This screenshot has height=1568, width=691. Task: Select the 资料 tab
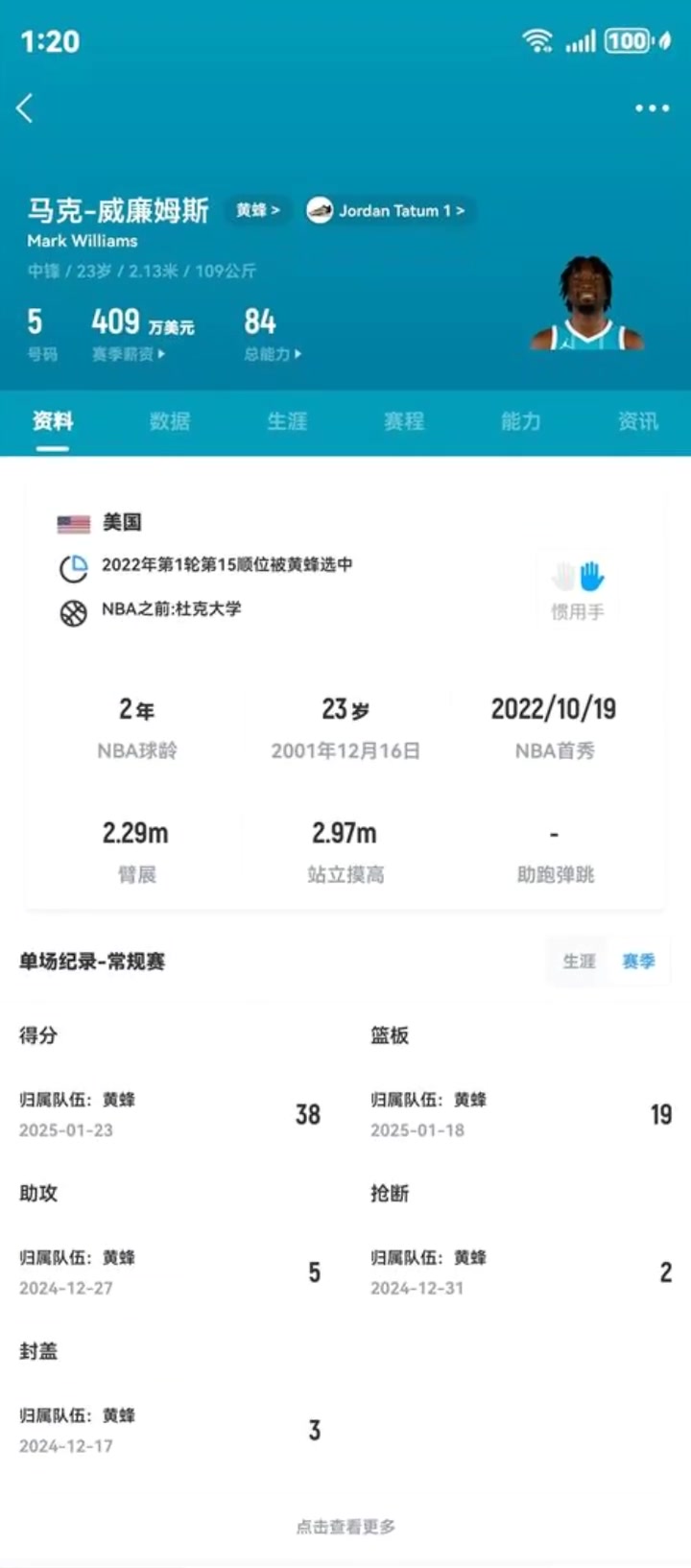pyautogui.click(x=53, y=421)
